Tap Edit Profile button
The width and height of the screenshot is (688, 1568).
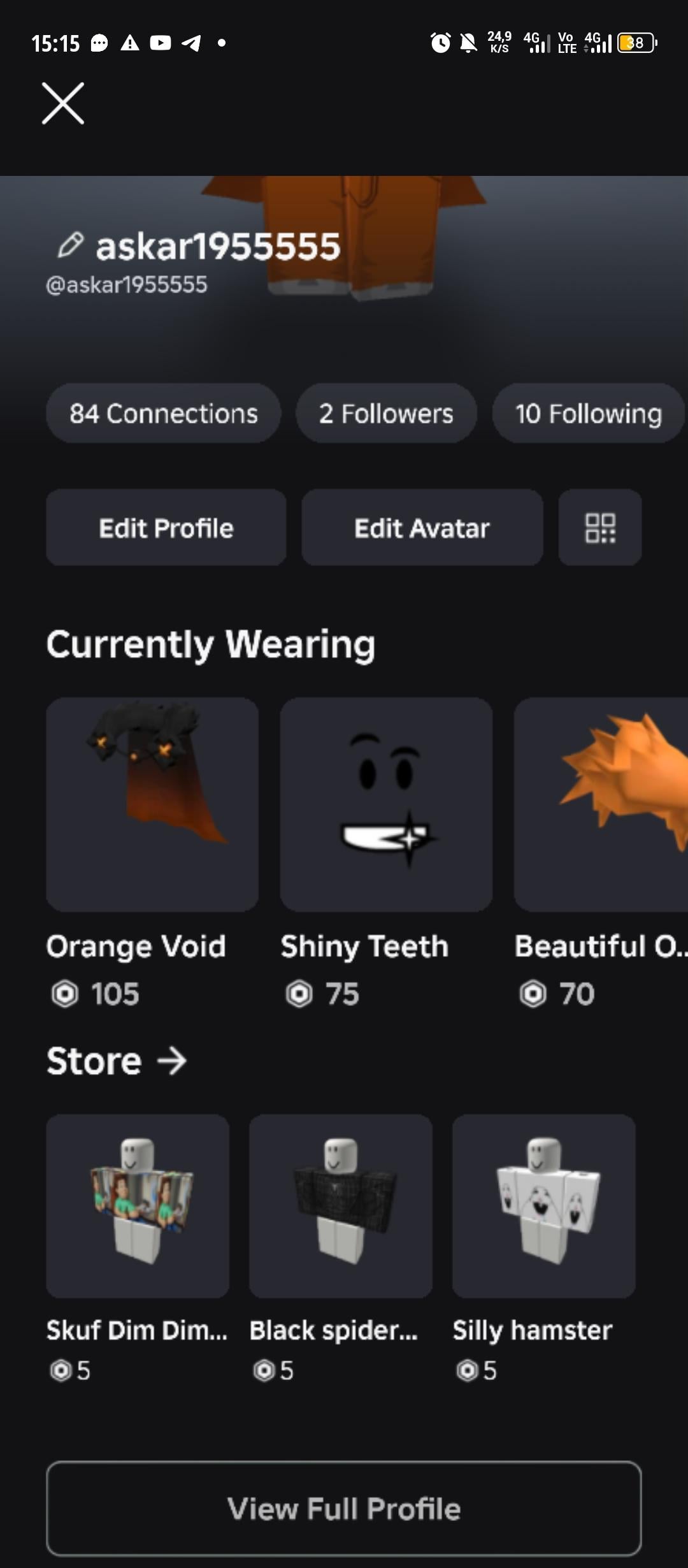166,528
